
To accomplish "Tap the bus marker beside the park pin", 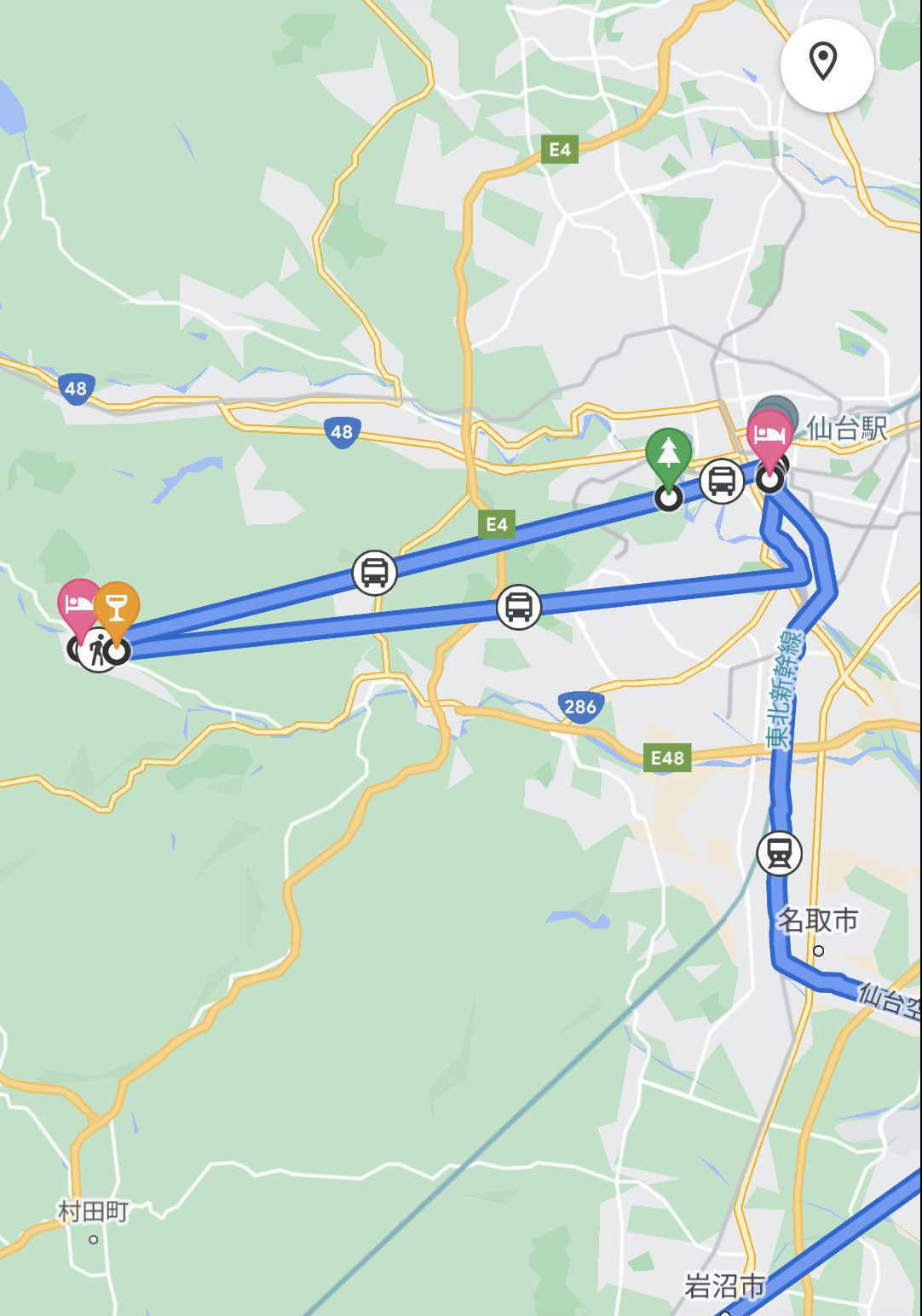I will click(722, 481).
